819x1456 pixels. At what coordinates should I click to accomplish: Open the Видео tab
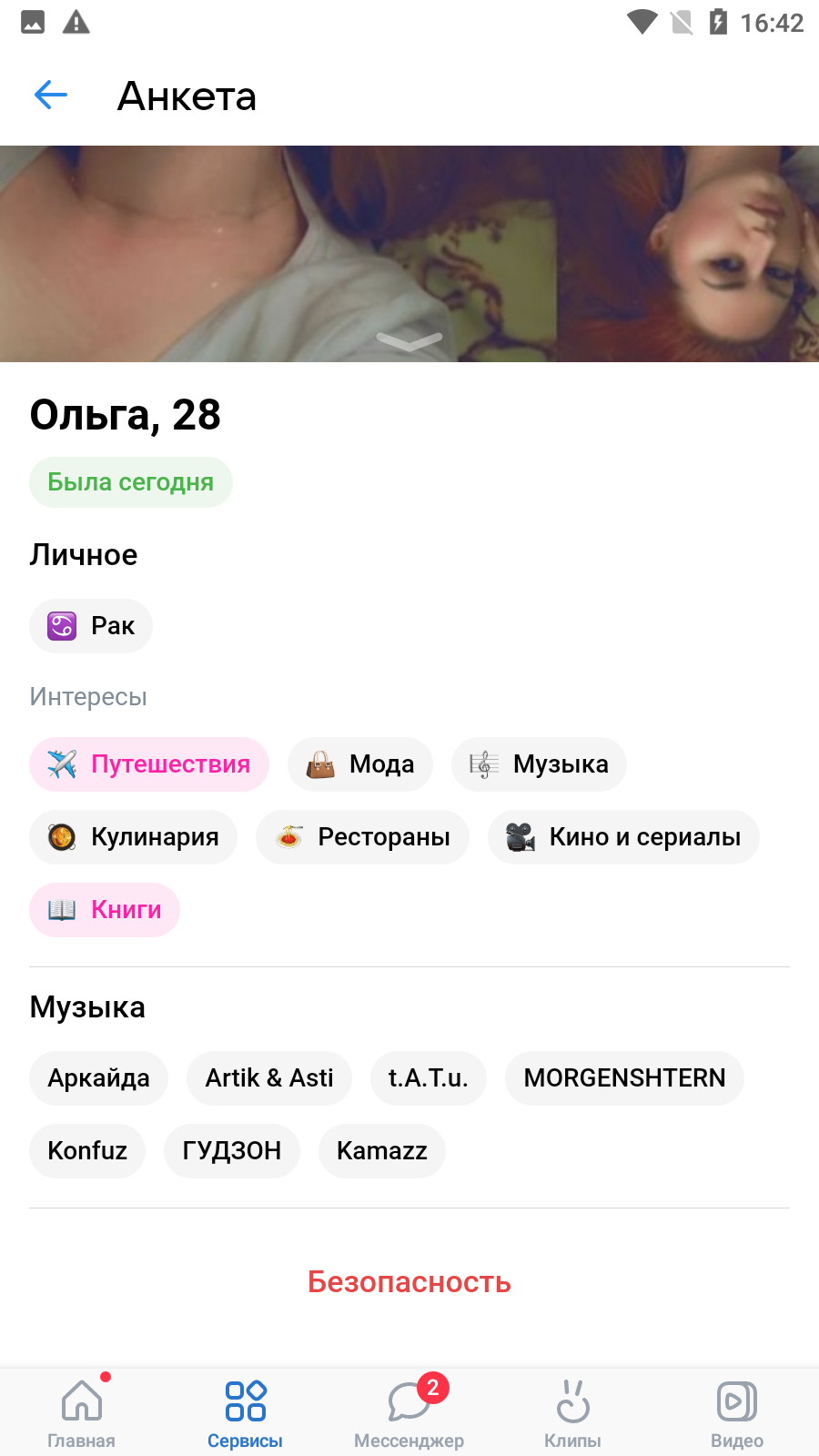click(737, 1411)
